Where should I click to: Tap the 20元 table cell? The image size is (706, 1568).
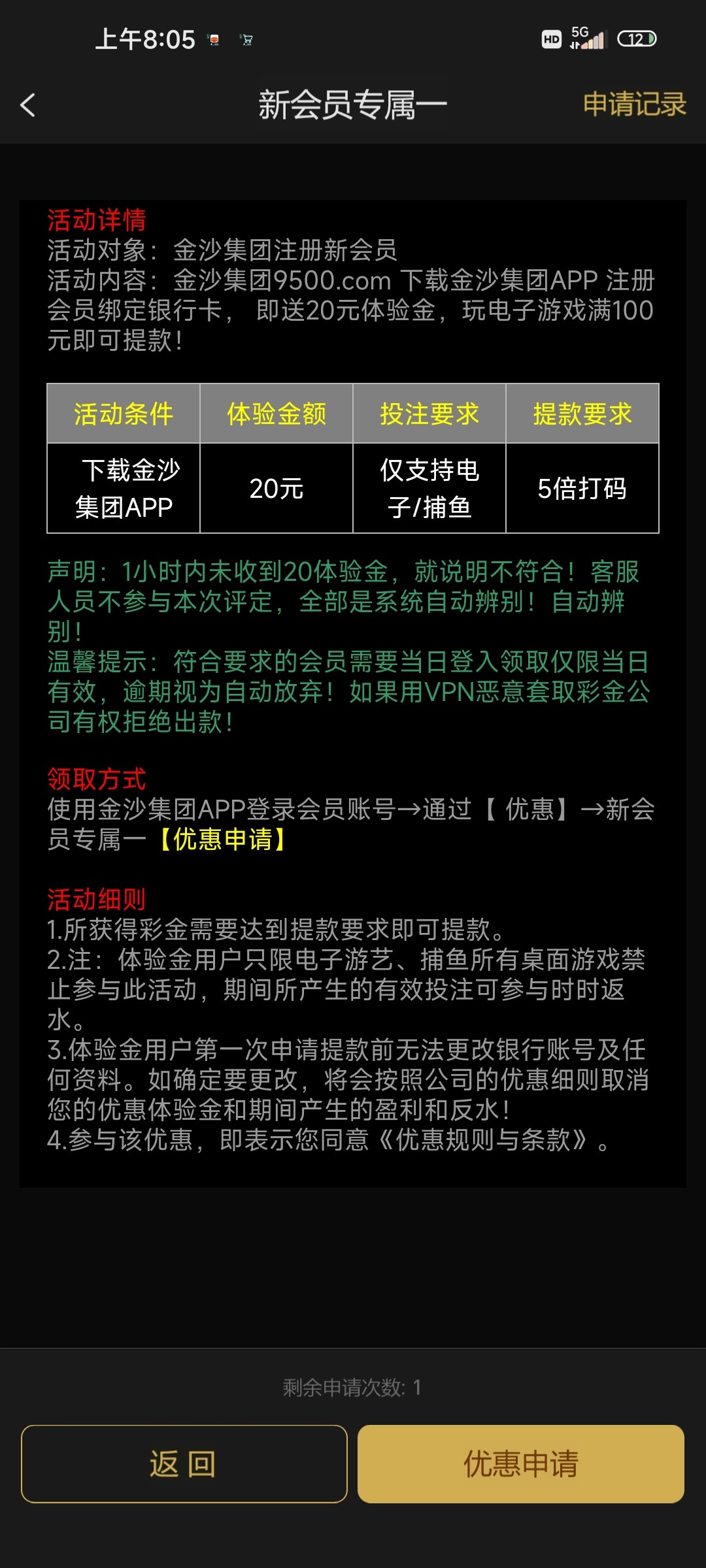(276, 487)
